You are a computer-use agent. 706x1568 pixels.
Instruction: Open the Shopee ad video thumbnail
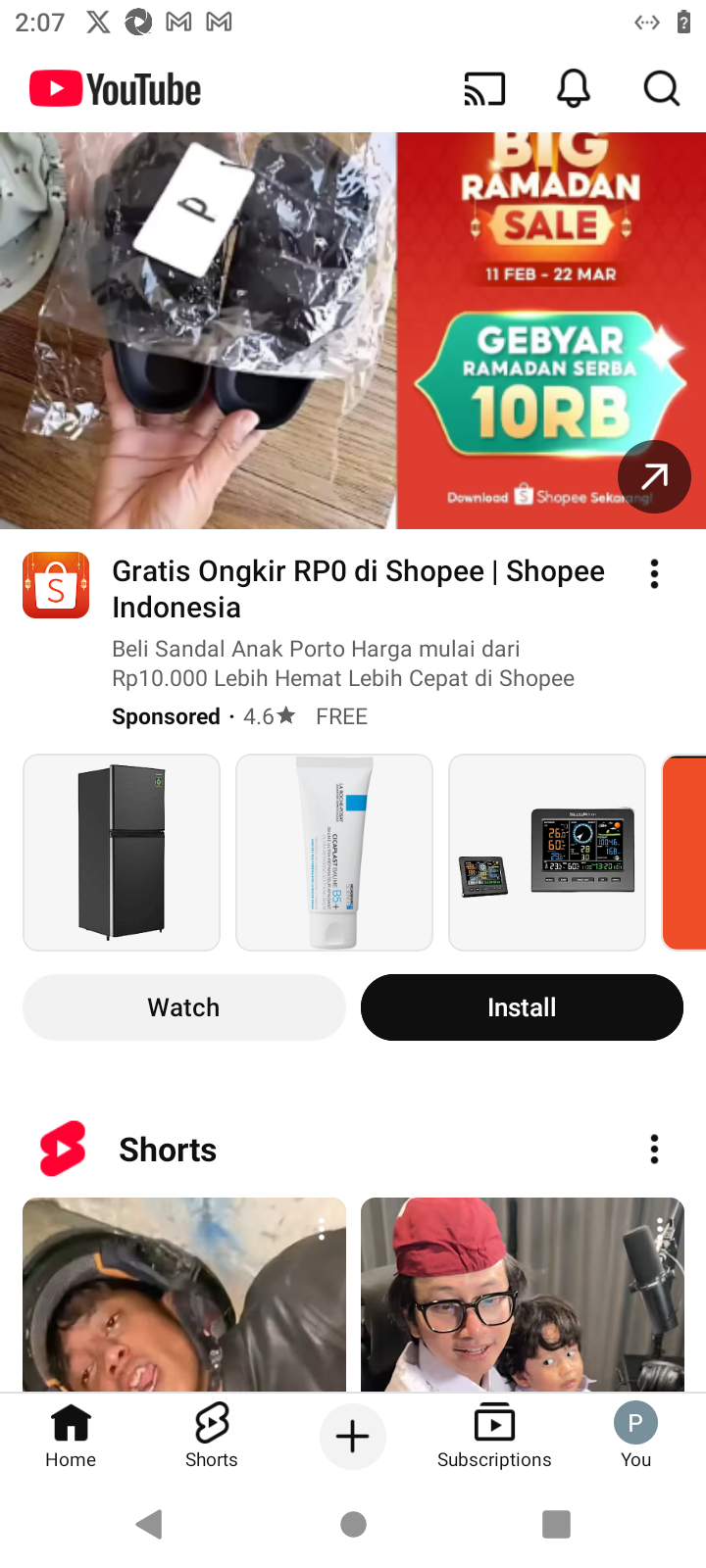(294, 330)
